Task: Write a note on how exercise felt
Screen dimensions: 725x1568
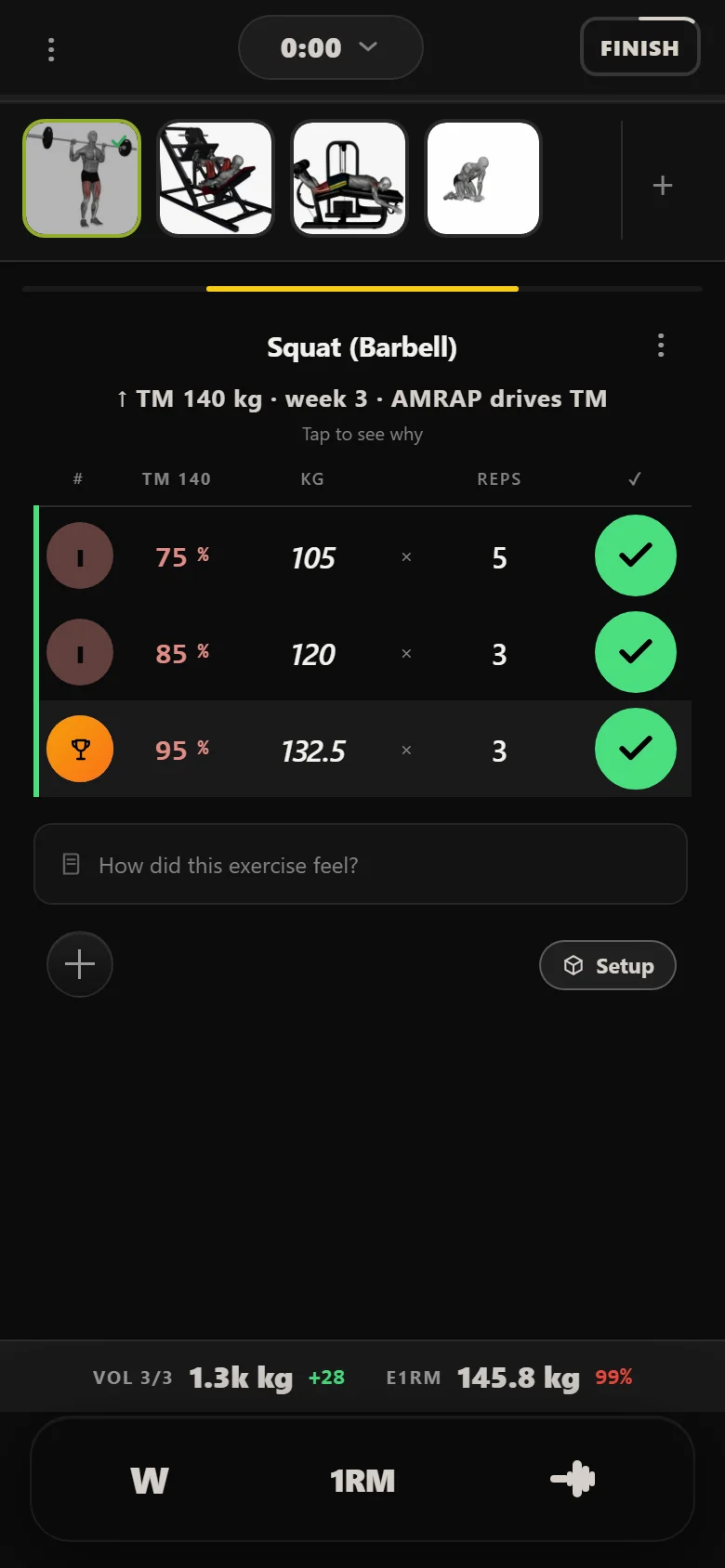Action: pos(361,864)
